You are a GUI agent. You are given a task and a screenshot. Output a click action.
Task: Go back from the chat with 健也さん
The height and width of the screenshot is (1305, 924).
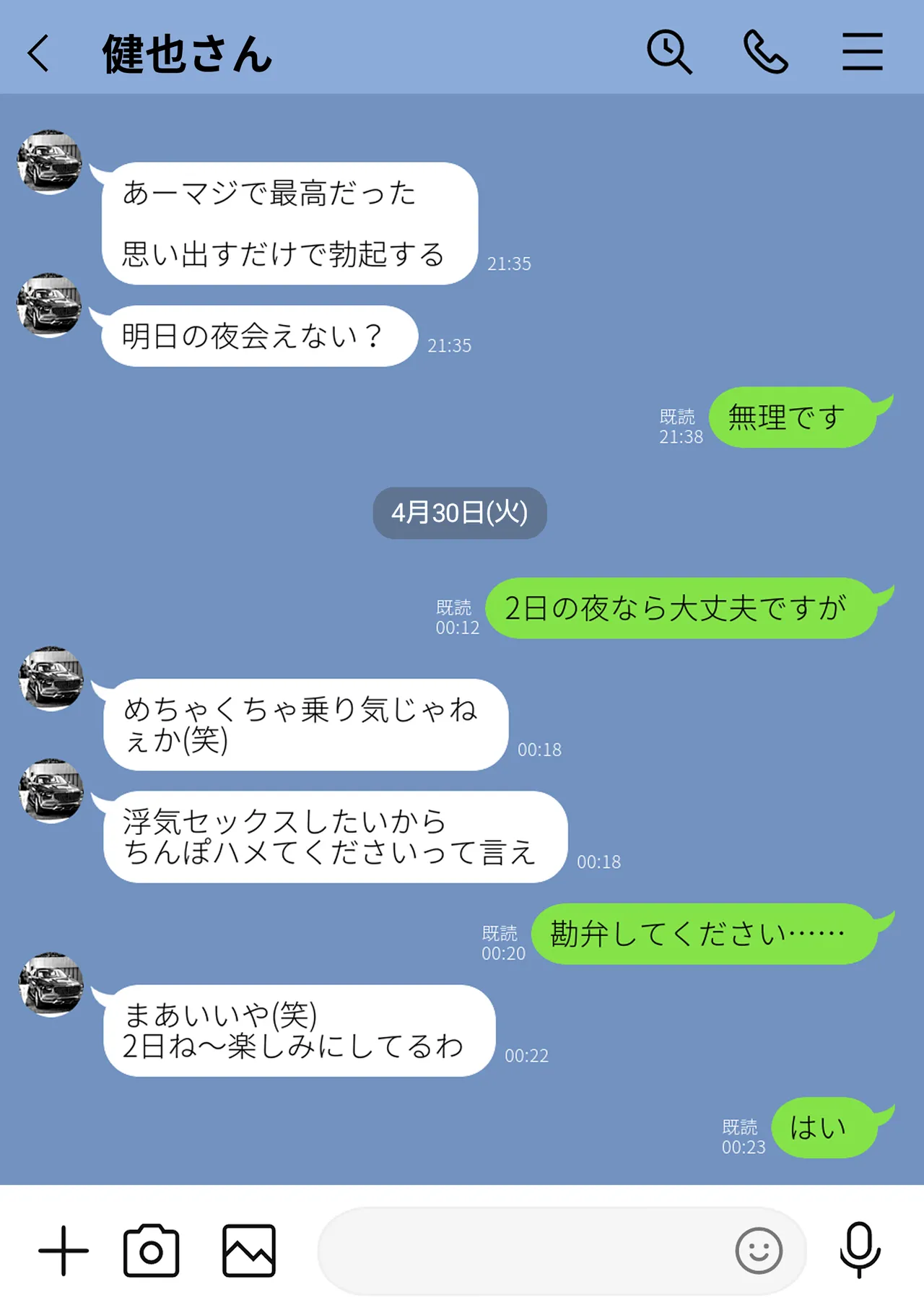pos(38,53)
